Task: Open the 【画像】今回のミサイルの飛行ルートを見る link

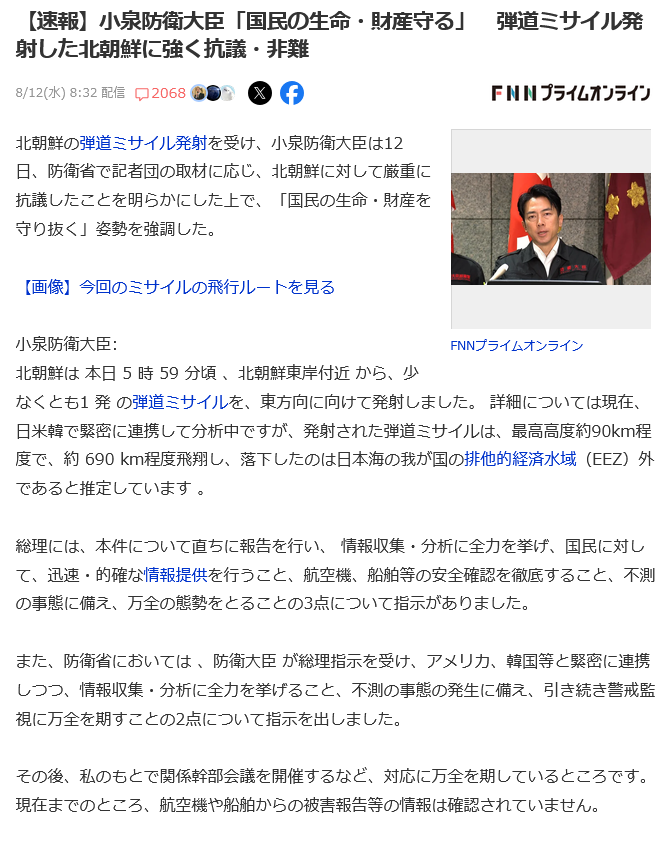Action: coord(175,287)
